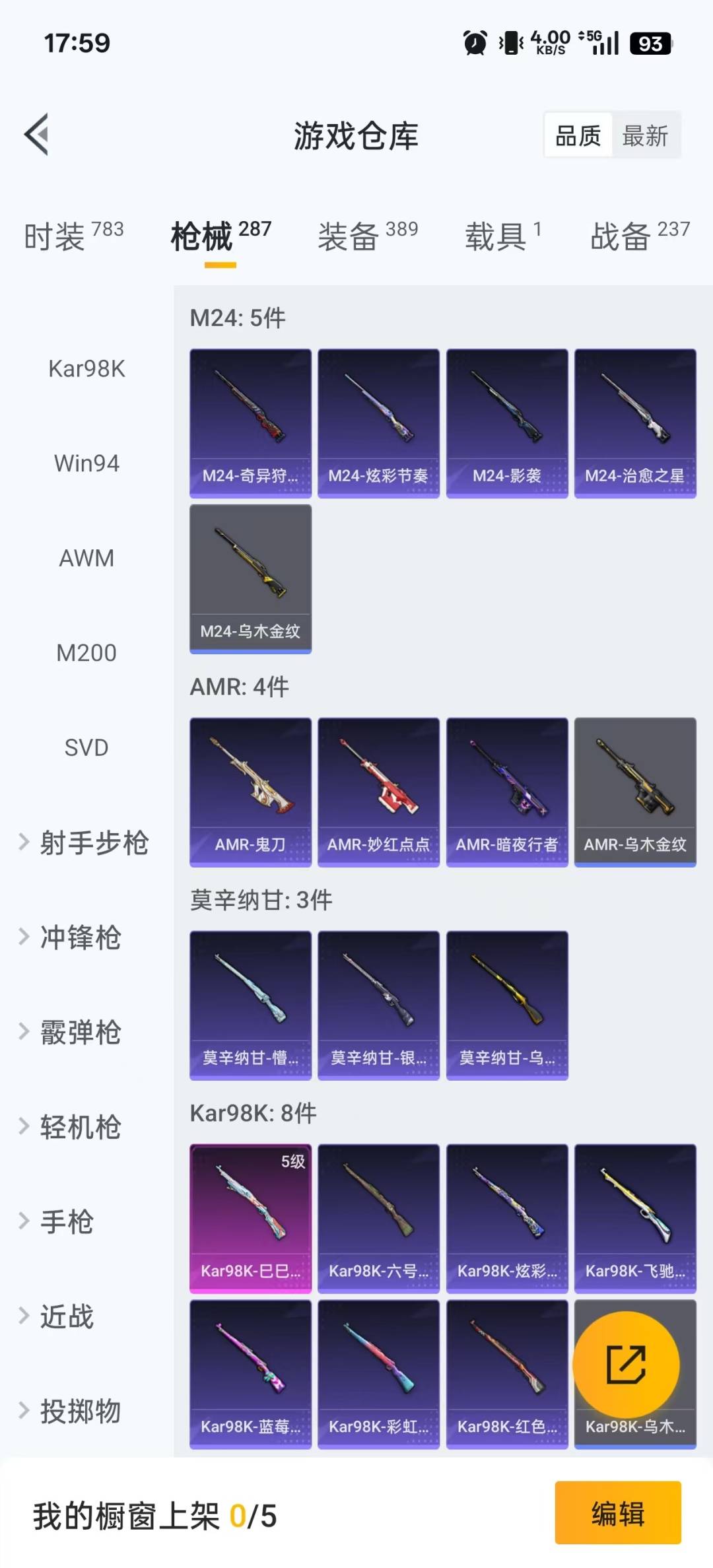
Task: Select AWM from the weapon list
Action: (x=86, y=558)
